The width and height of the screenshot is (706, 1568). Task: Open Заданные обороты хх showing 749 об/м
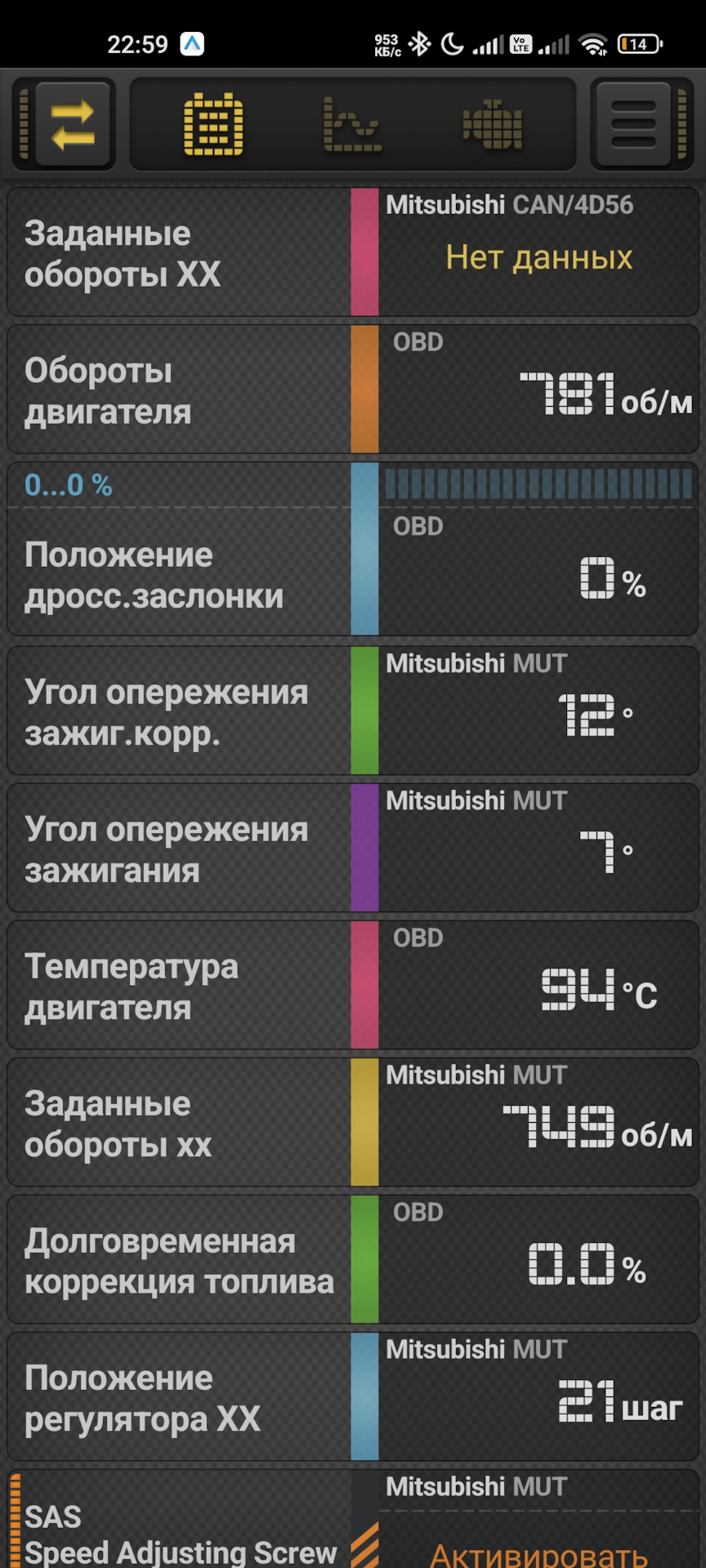click(352, 1122)
